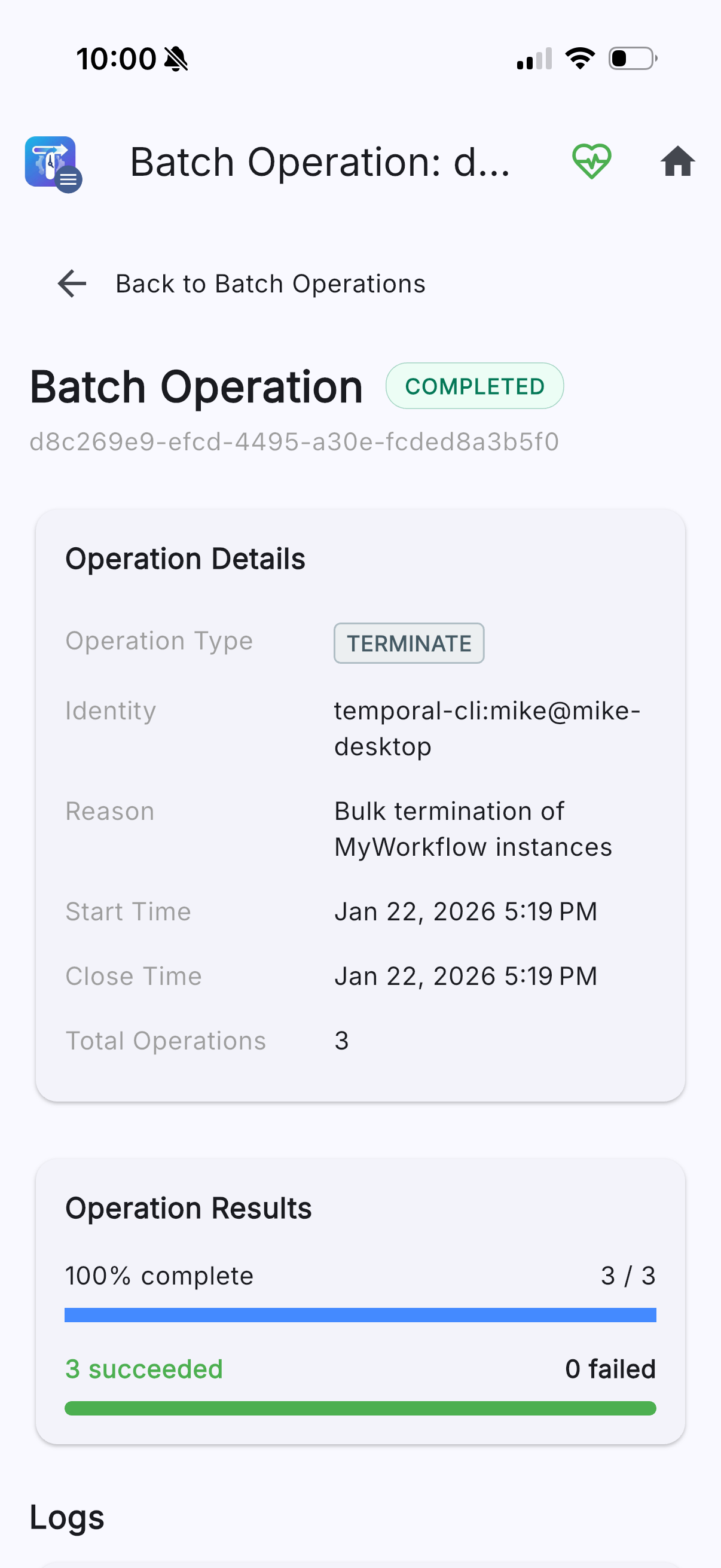The height and width of the screenshot is (1568, 721).
Task: Select the batch operation ID text
Action: [295, 442]
